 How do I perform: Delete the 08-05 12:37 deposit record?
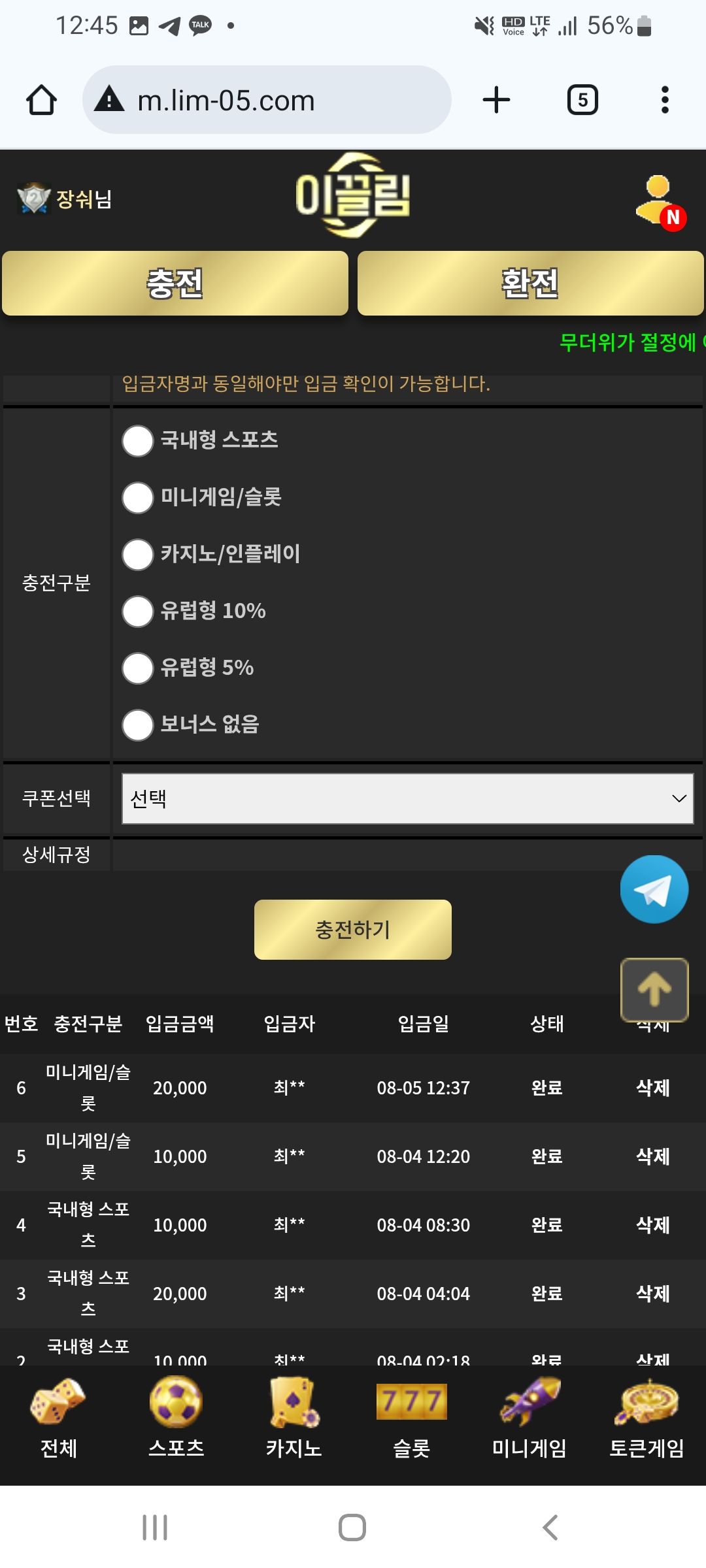tap(653, 1088)
